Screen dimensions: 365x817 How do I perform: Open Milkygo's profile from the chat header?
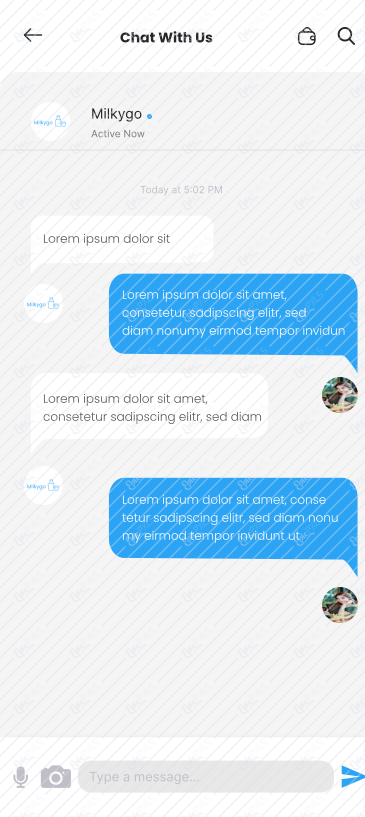(51, 122)
